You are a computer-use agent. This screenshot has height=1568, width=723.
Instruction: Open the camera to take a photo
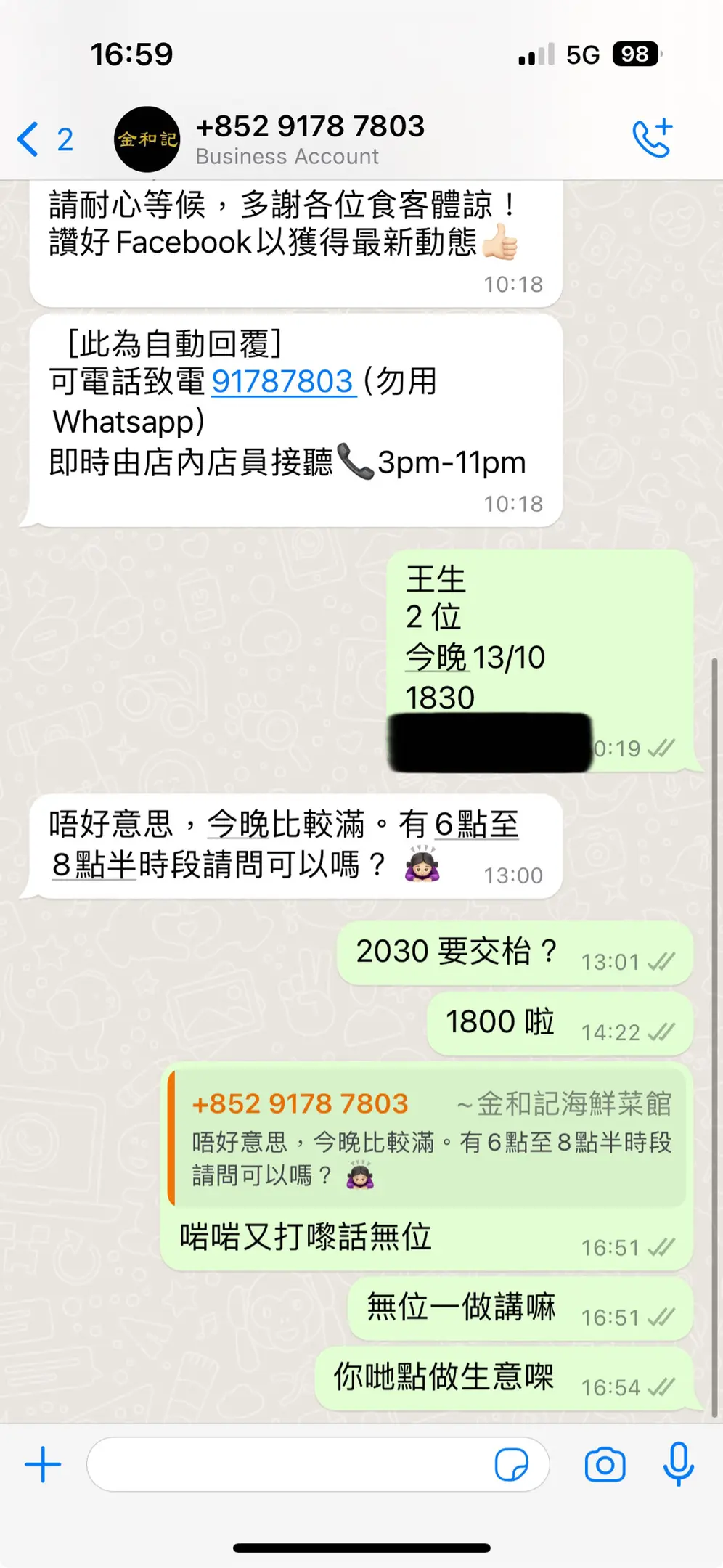click(x=605, y=1464)
